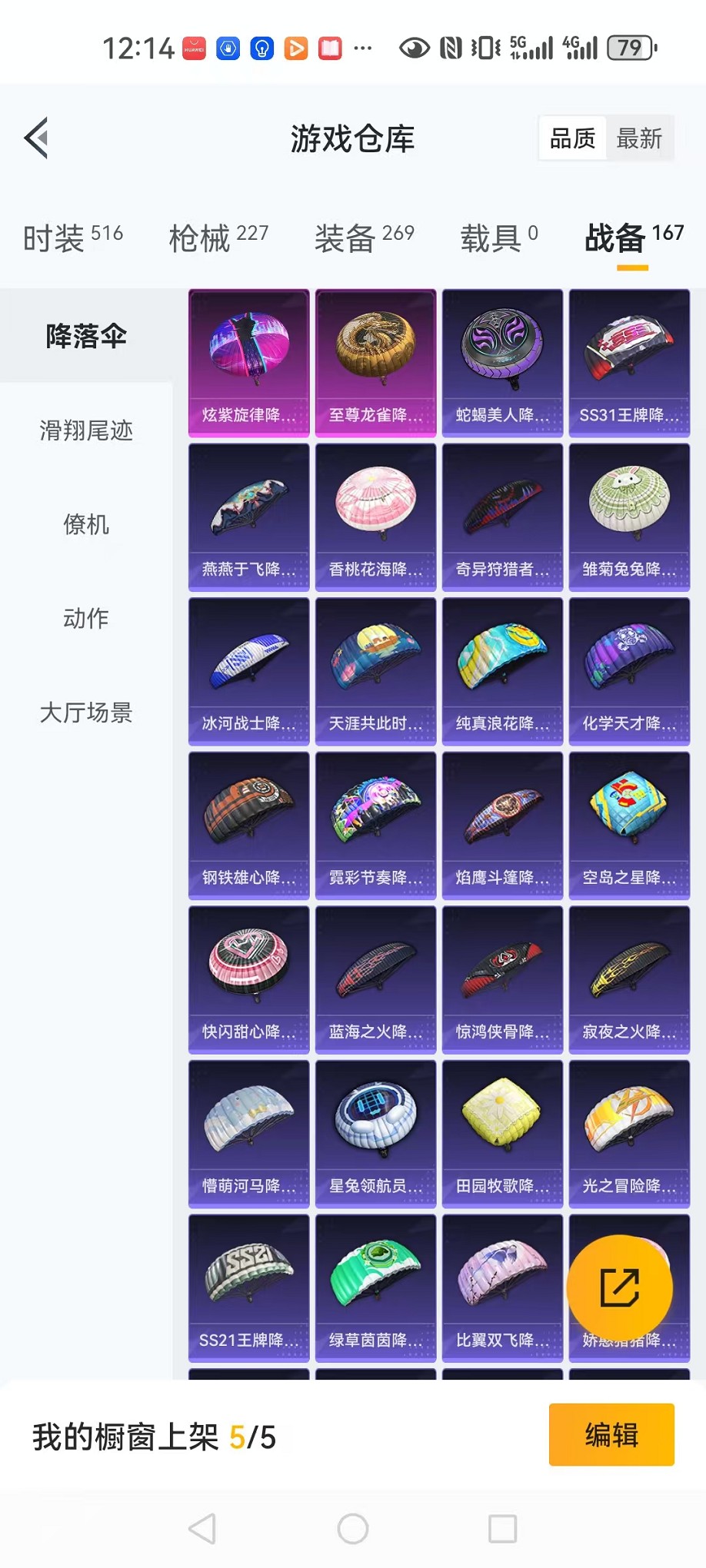Screen dimensions: 706x1568
Task: Tap the back arrow at top left
Action: click(x=36, y=138)
